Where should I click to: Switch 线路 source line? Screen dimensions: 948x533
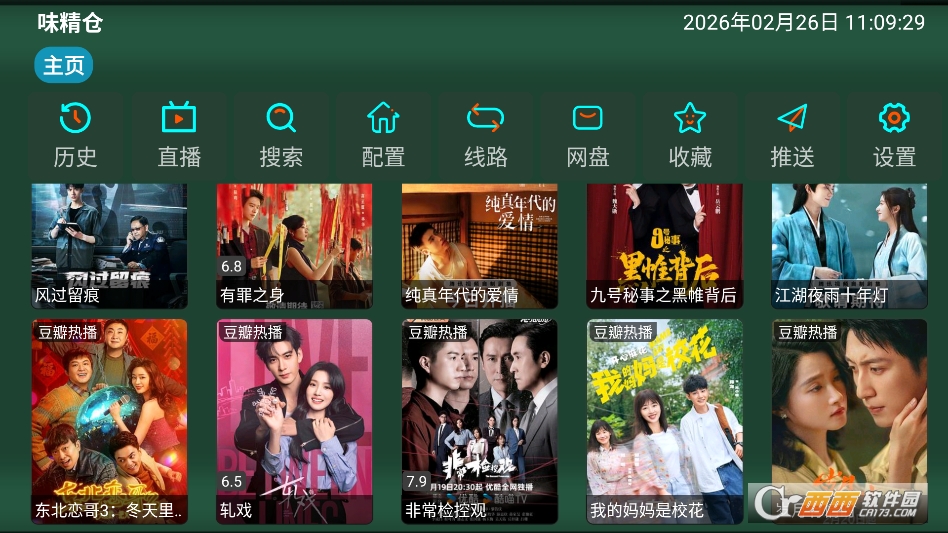(486, 135)
